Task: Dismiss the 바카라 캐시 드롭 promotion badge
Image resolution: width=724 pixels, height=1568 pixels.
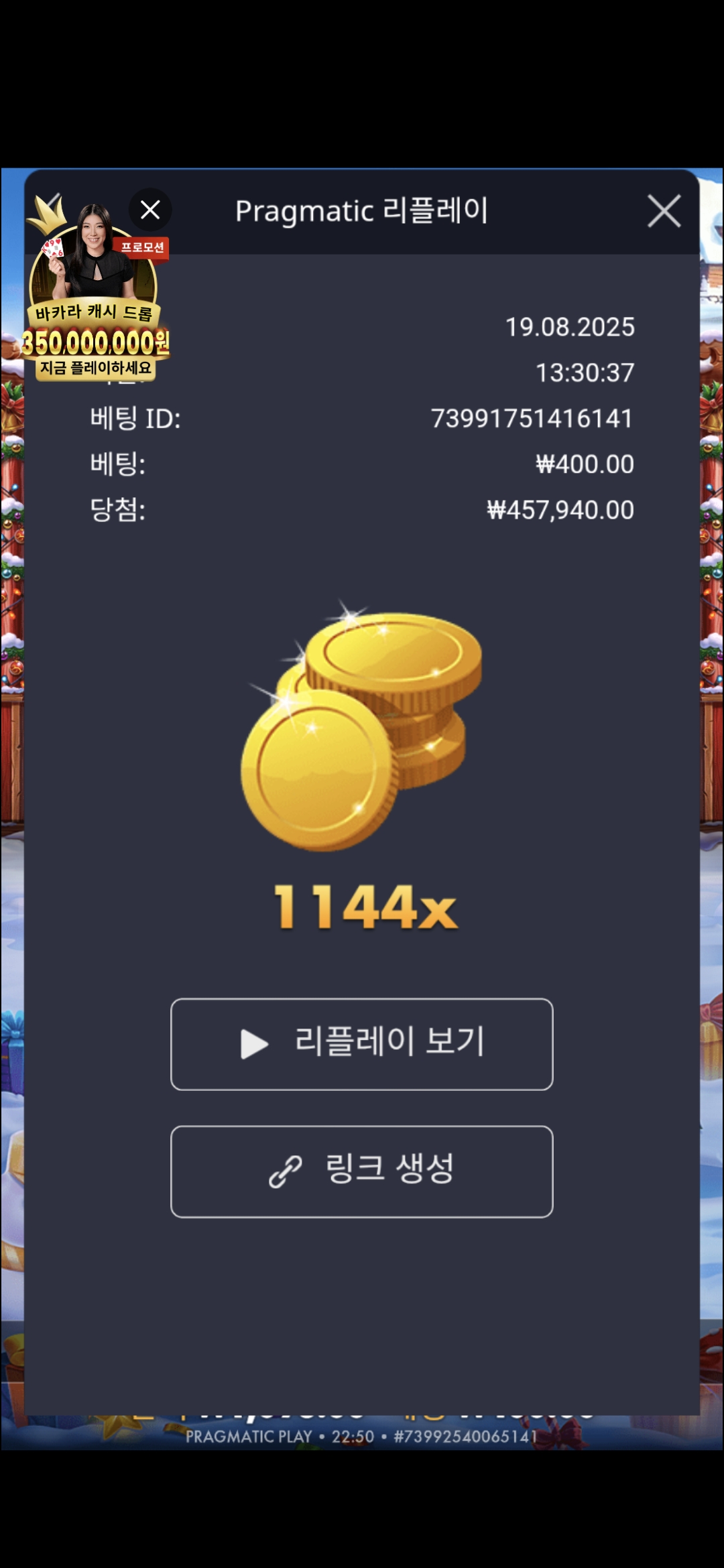Action: pos(150,210)
